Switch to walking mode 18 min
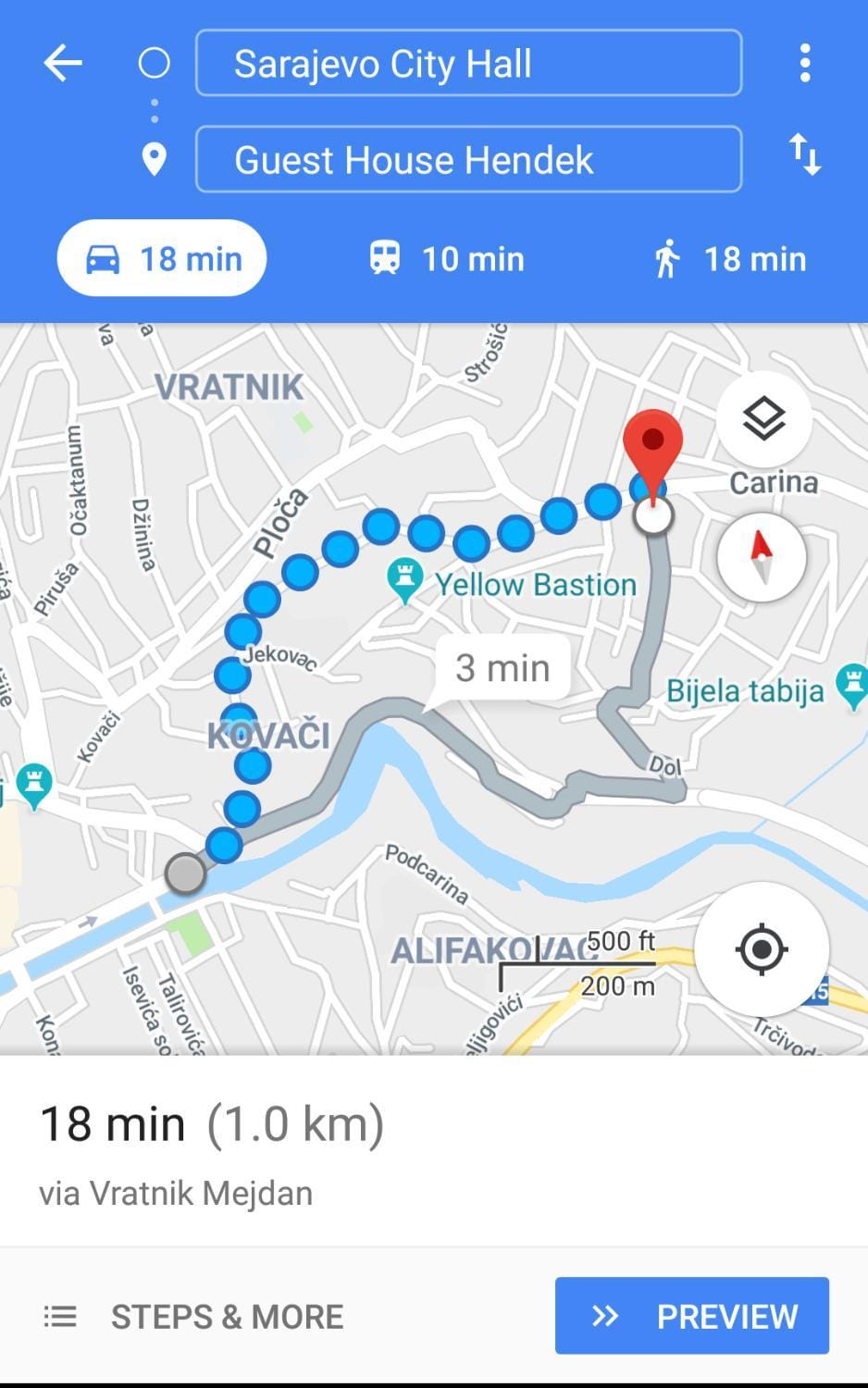This screenshot has width=868, height=1388. 729,258
